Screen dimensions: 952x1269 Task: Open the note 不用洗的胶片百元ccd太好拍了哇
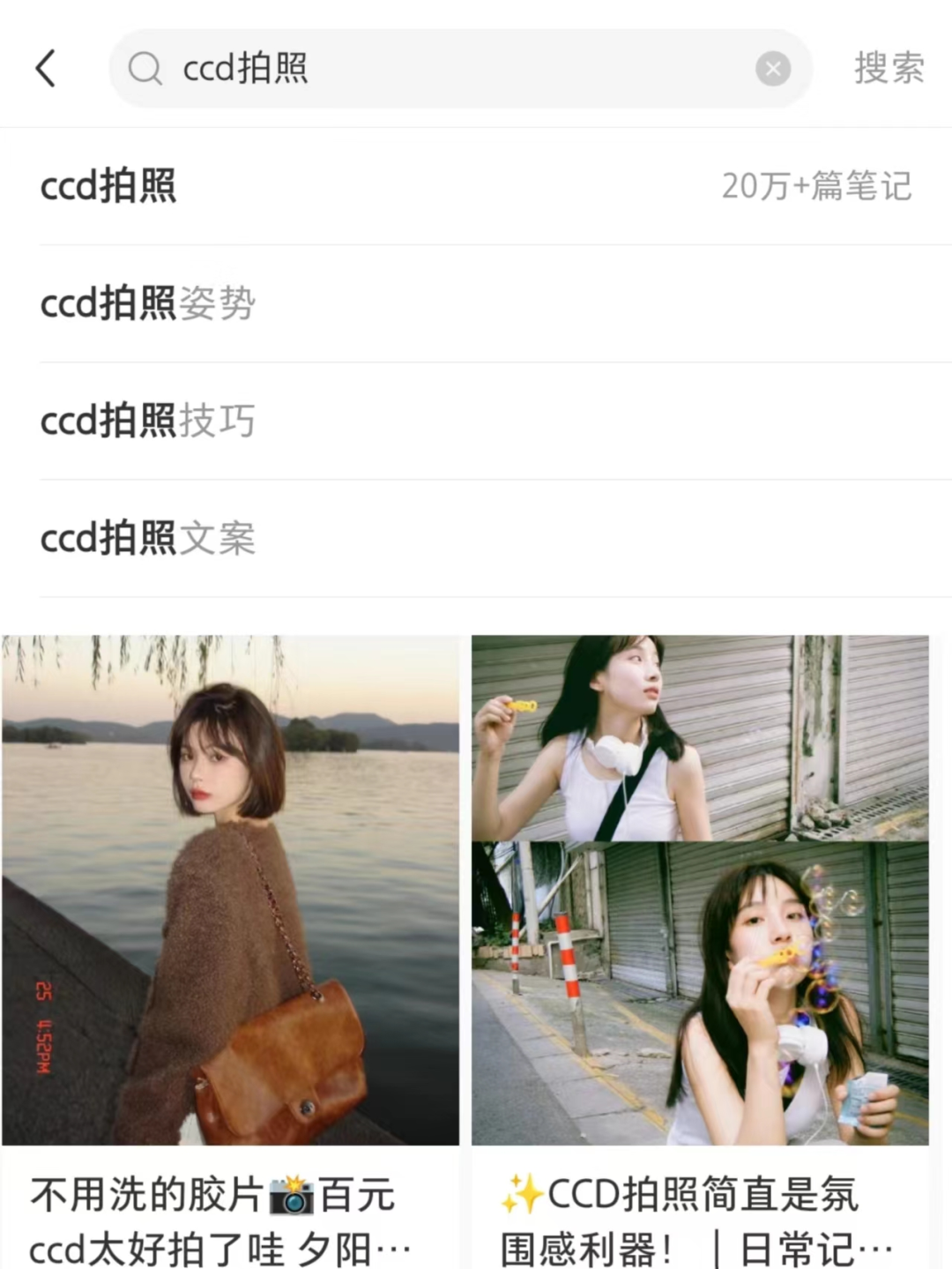pos(230,891)
